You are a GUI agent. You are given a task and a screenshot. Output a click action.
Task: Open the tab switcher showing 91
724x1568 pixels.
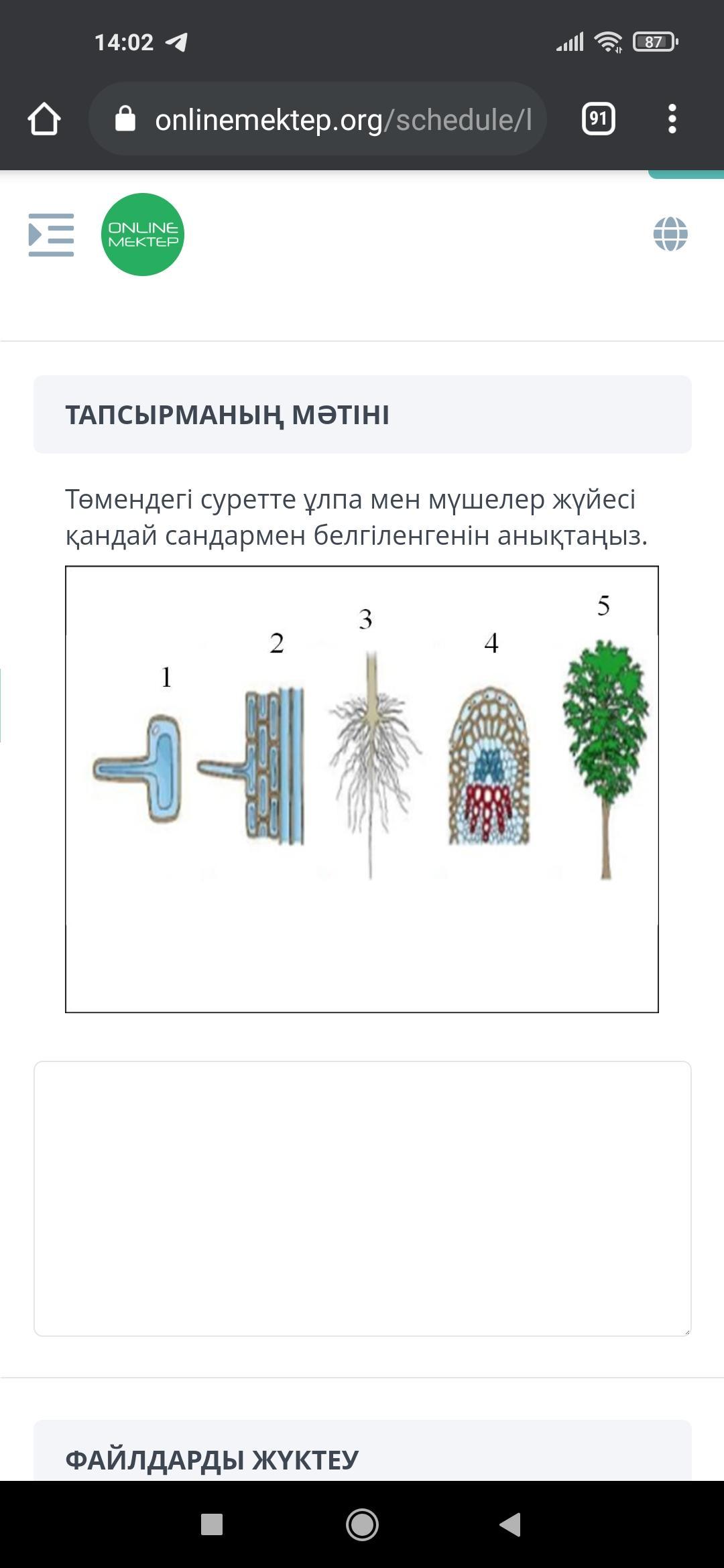click(598, 119)
